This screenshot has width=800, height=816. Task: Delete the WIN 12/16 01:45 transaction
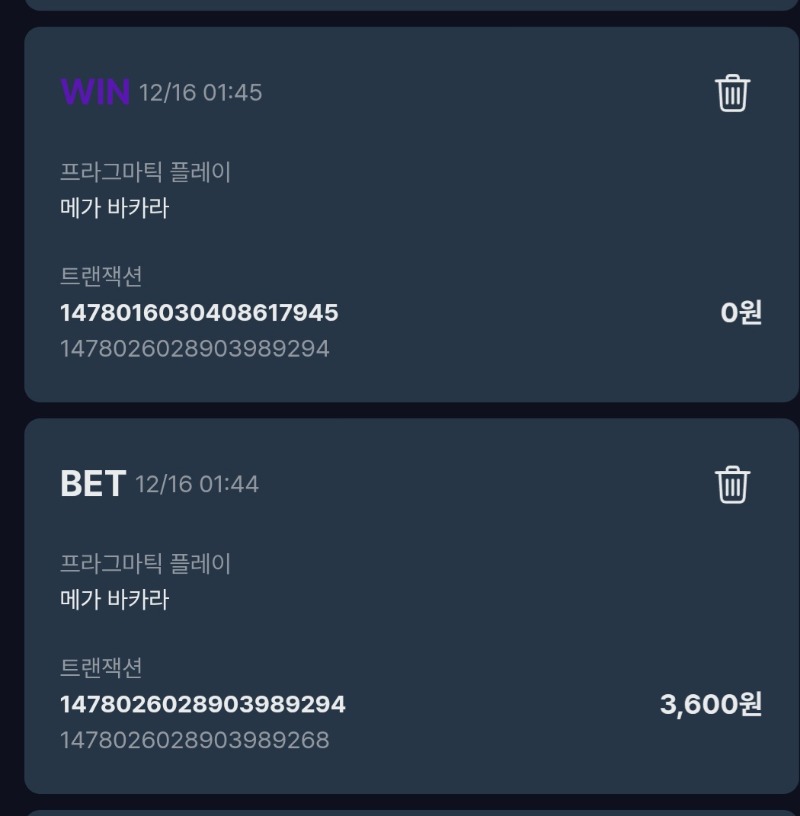click(x=732, y=93)
